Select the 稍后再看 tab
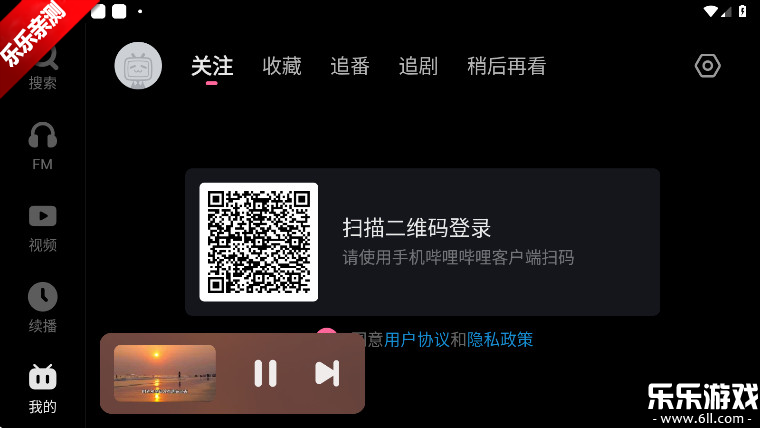The height and width of the screenshot is (428, 760). pos(507,66)
